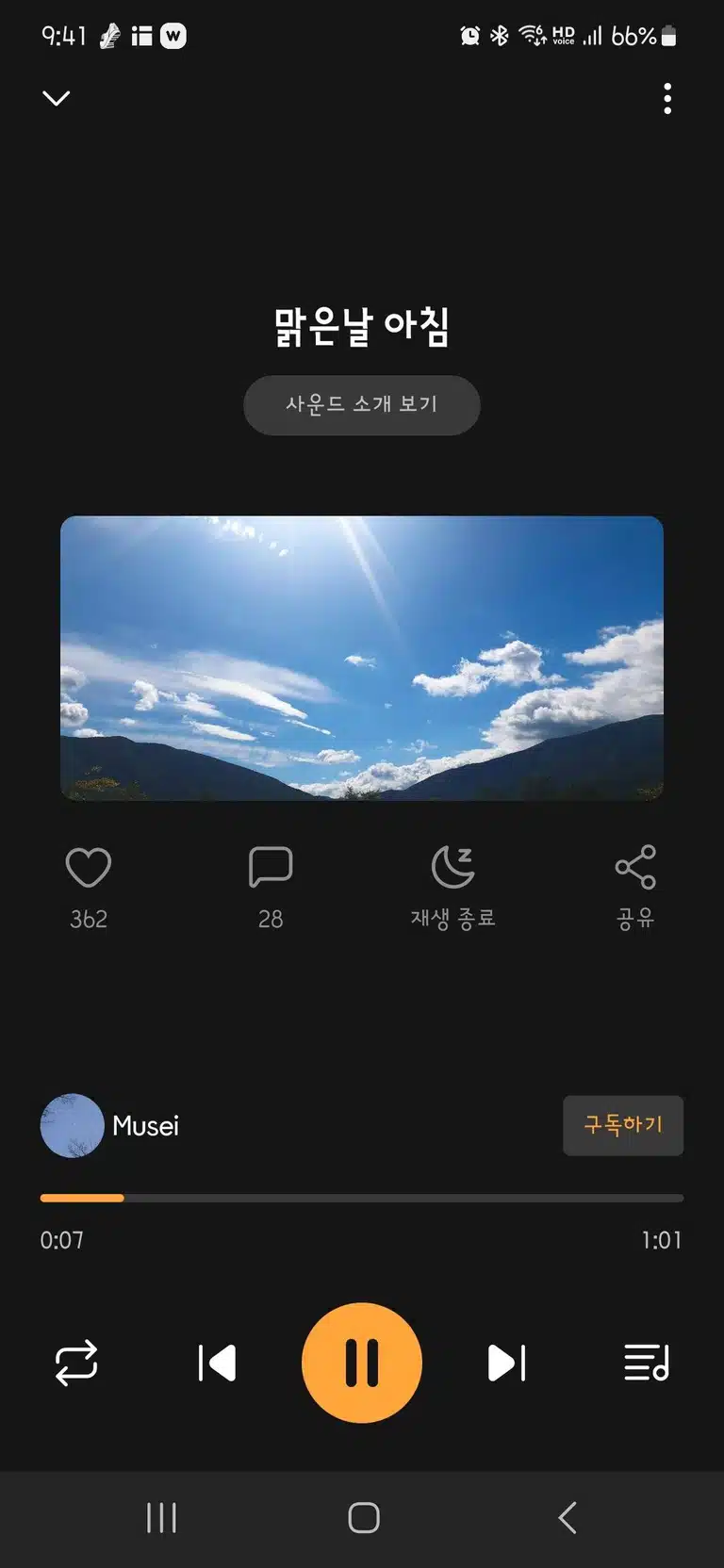Image resolution: width=724 pixels, height=1568 pixels.
Task: Tap the 사운드 소개 보기 button
Action: [x=362, y=405]
